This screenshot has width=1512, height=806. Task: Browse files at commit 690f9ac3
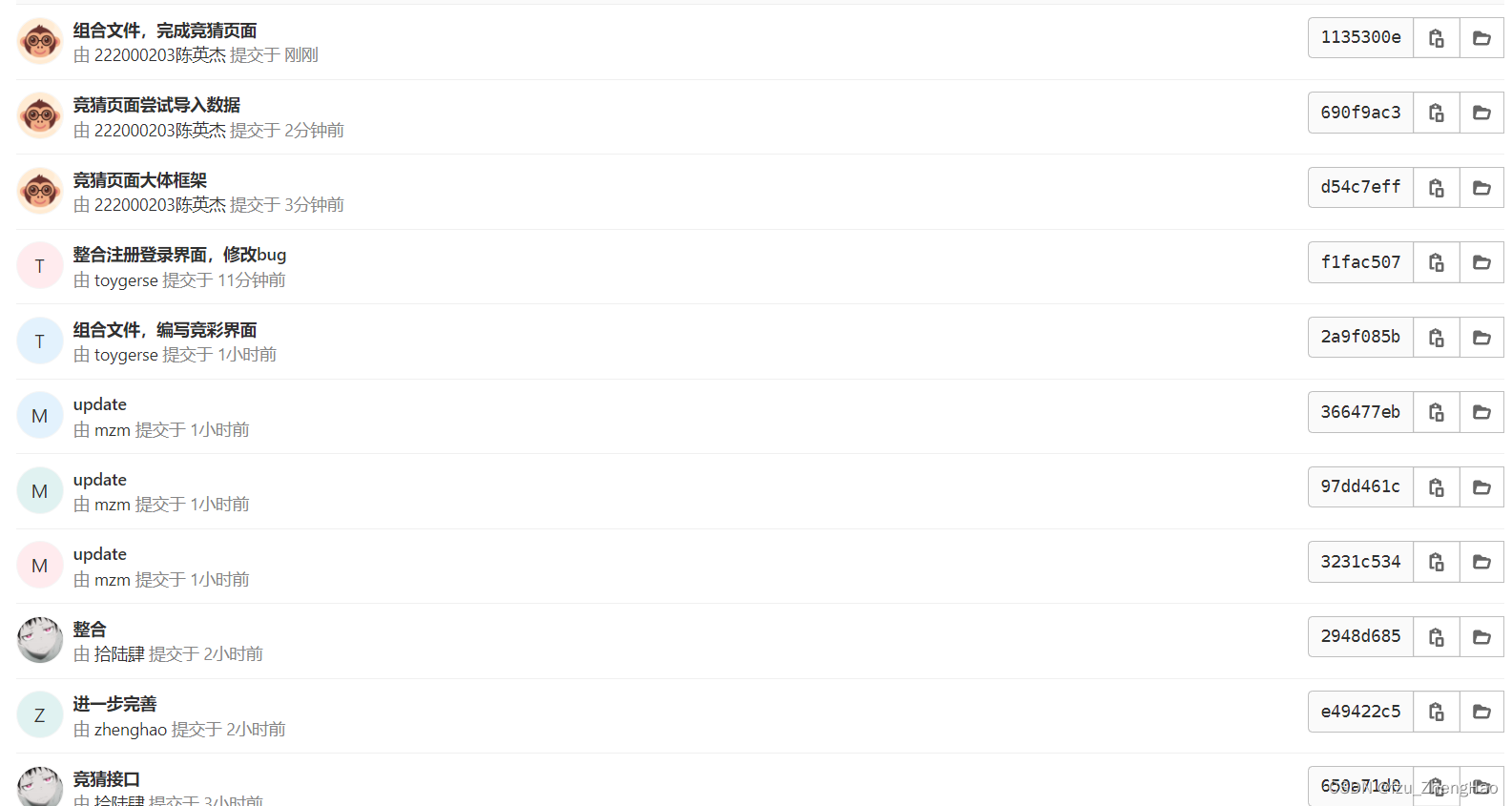[x=1481, y=113]
